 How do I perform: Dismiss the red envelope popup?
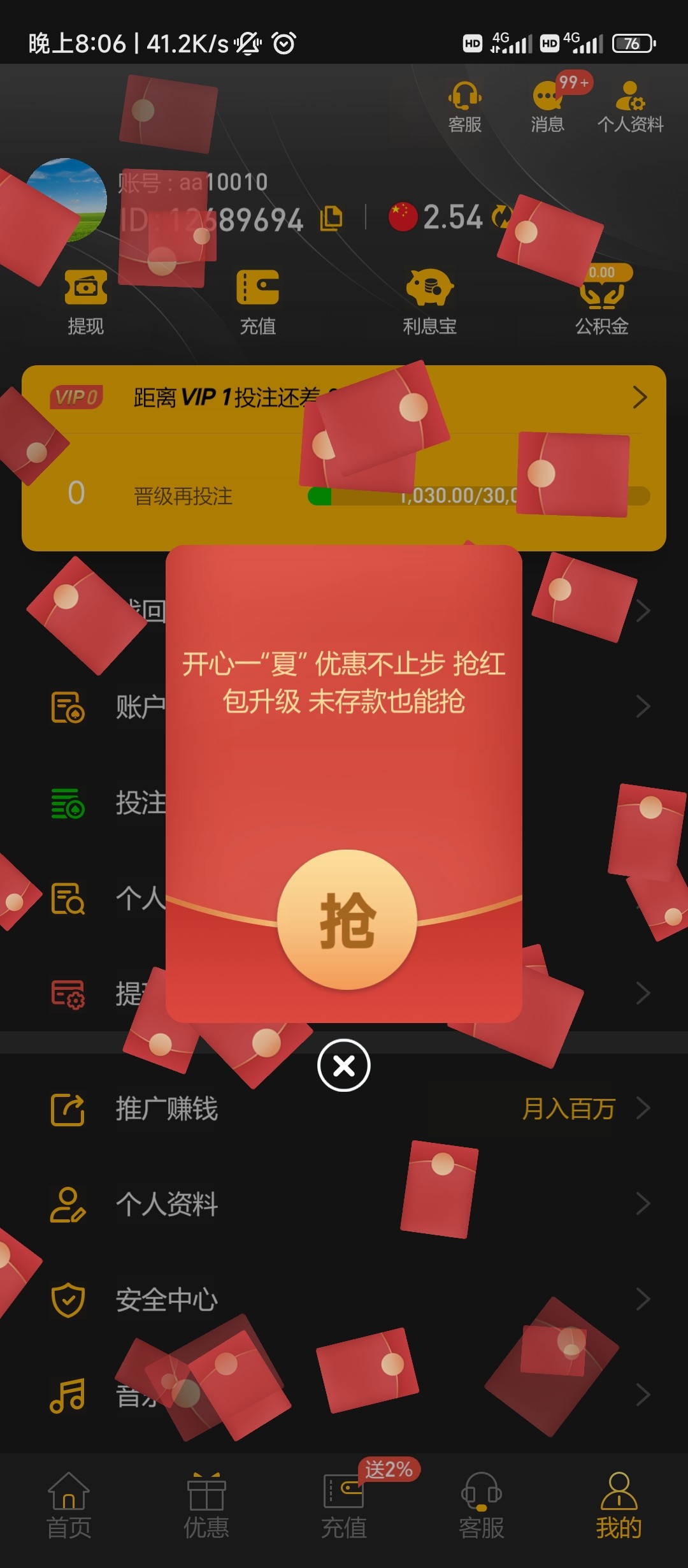pos(344,1065)
